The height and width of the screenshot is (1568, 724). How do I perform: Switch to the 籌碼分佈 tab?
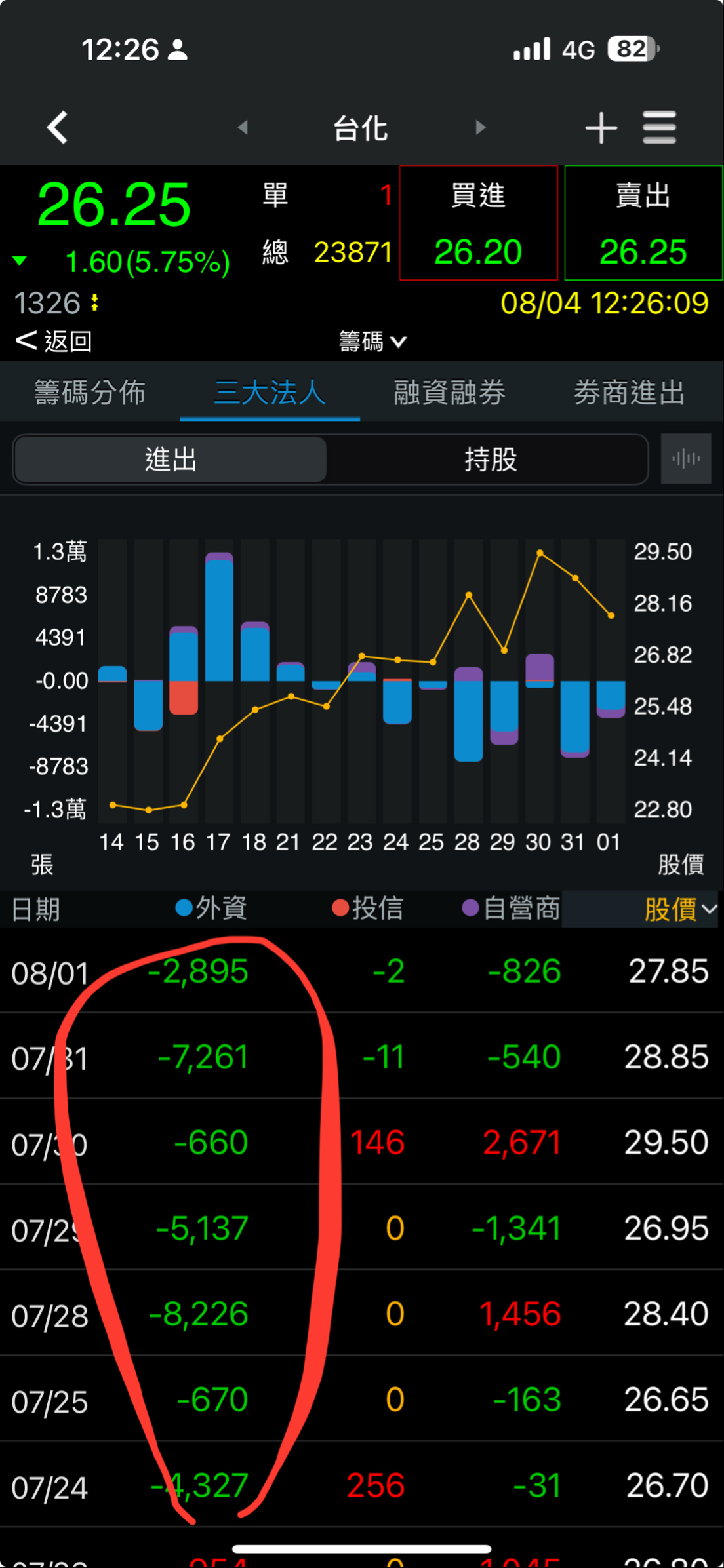(90, 393)
